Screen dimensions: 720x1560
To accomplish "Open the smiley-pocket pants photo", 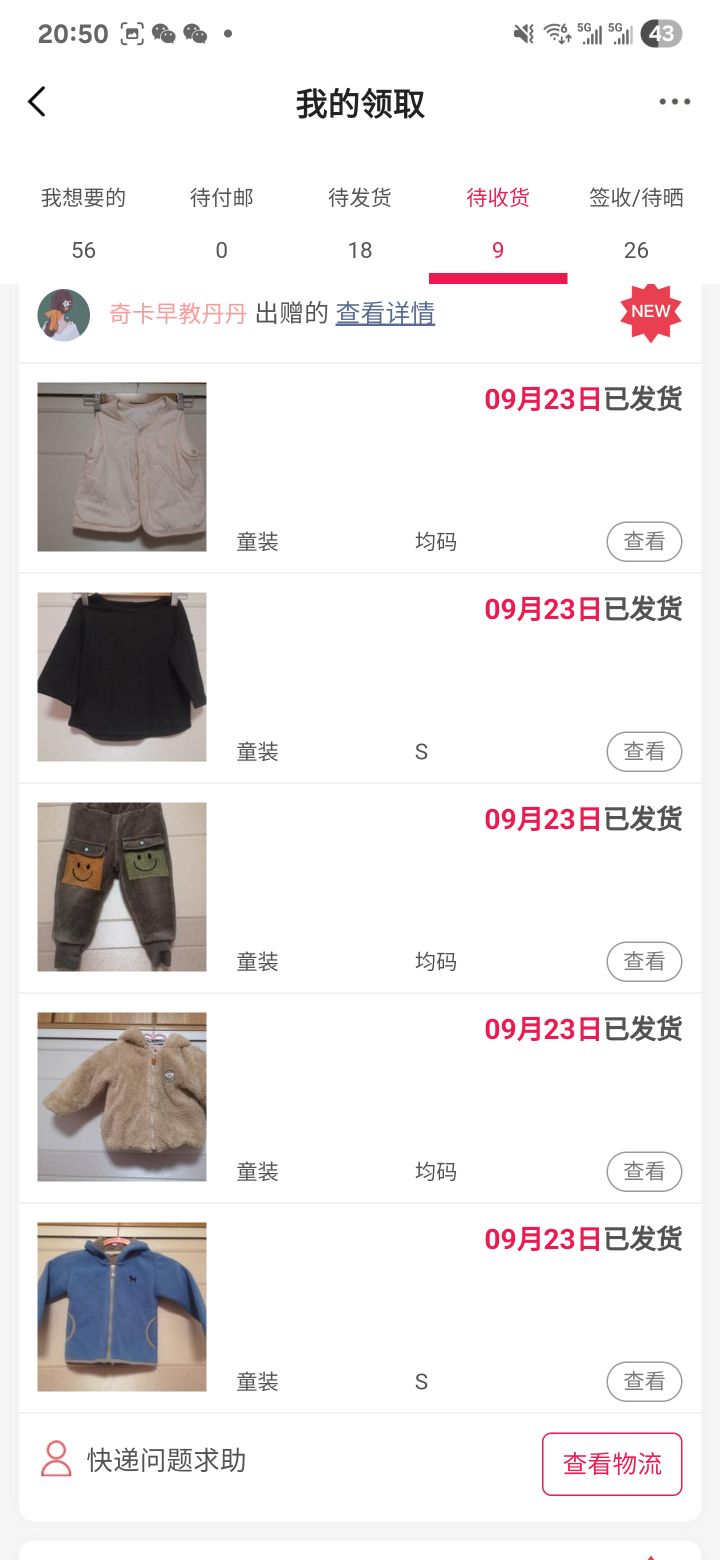I will click(122, 887).
